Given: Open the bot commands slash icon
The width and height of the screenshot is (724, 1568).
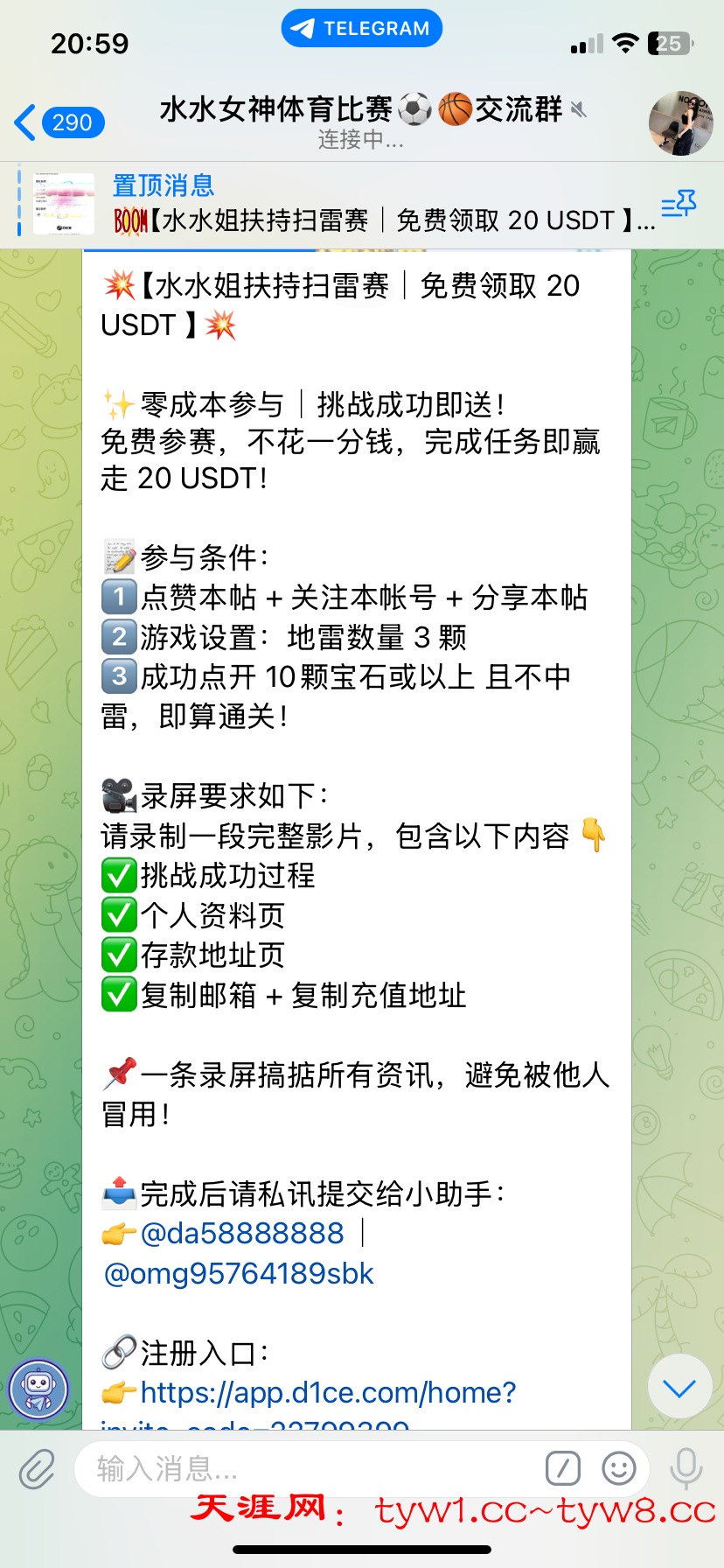Looking at the screenshot, I should coord(562,1469).
